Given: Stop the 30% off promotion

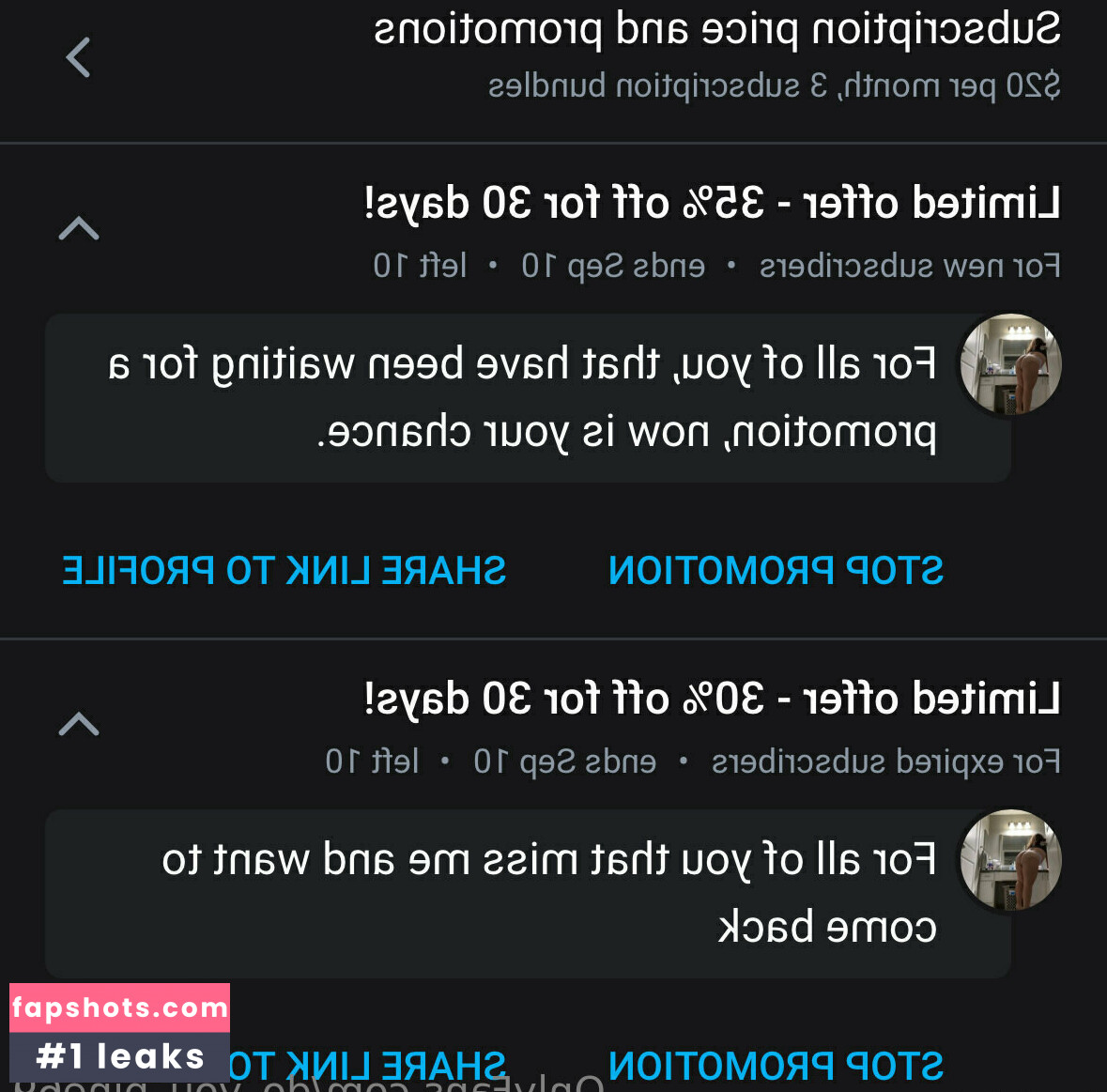Looking at the screenshot, I should coord(776,1065).
